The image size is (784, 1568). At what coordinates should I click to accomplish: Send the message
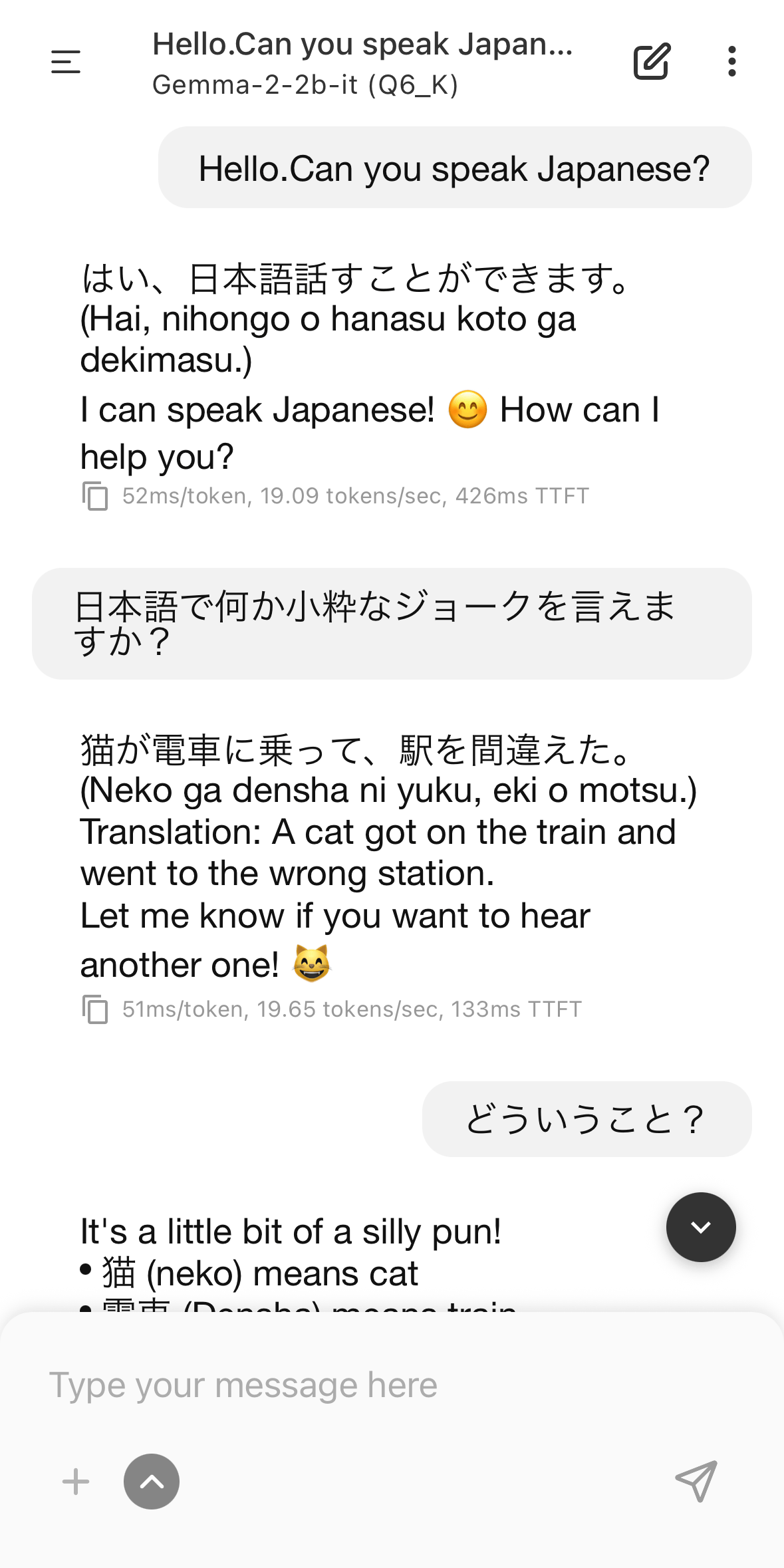[696, 1482]
